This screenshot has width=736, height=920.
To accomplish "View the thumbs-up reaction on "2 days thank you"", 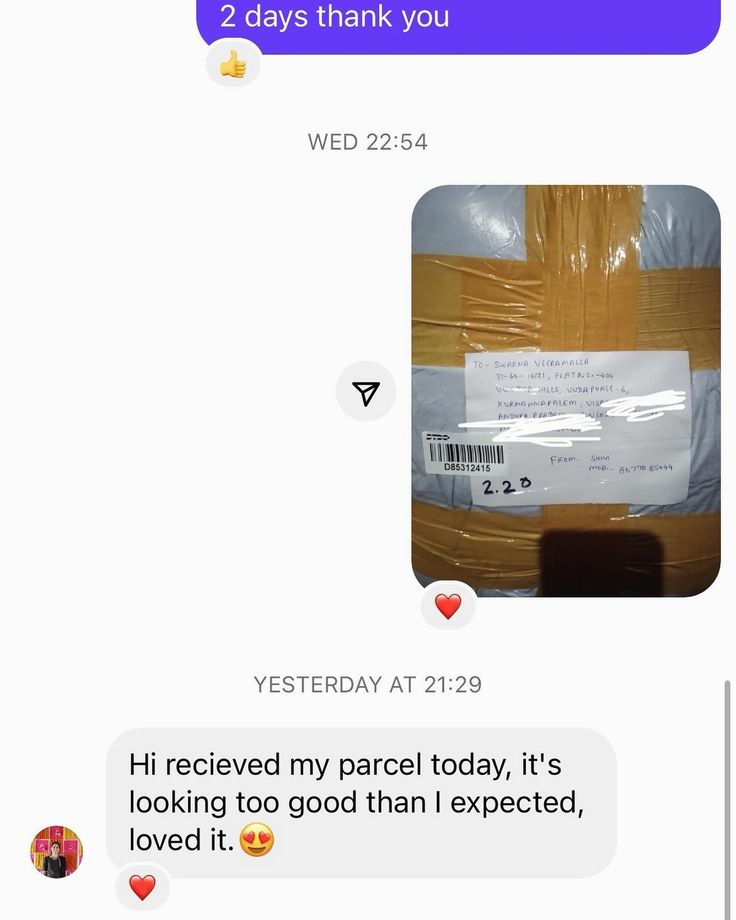I will coord(233,64).
